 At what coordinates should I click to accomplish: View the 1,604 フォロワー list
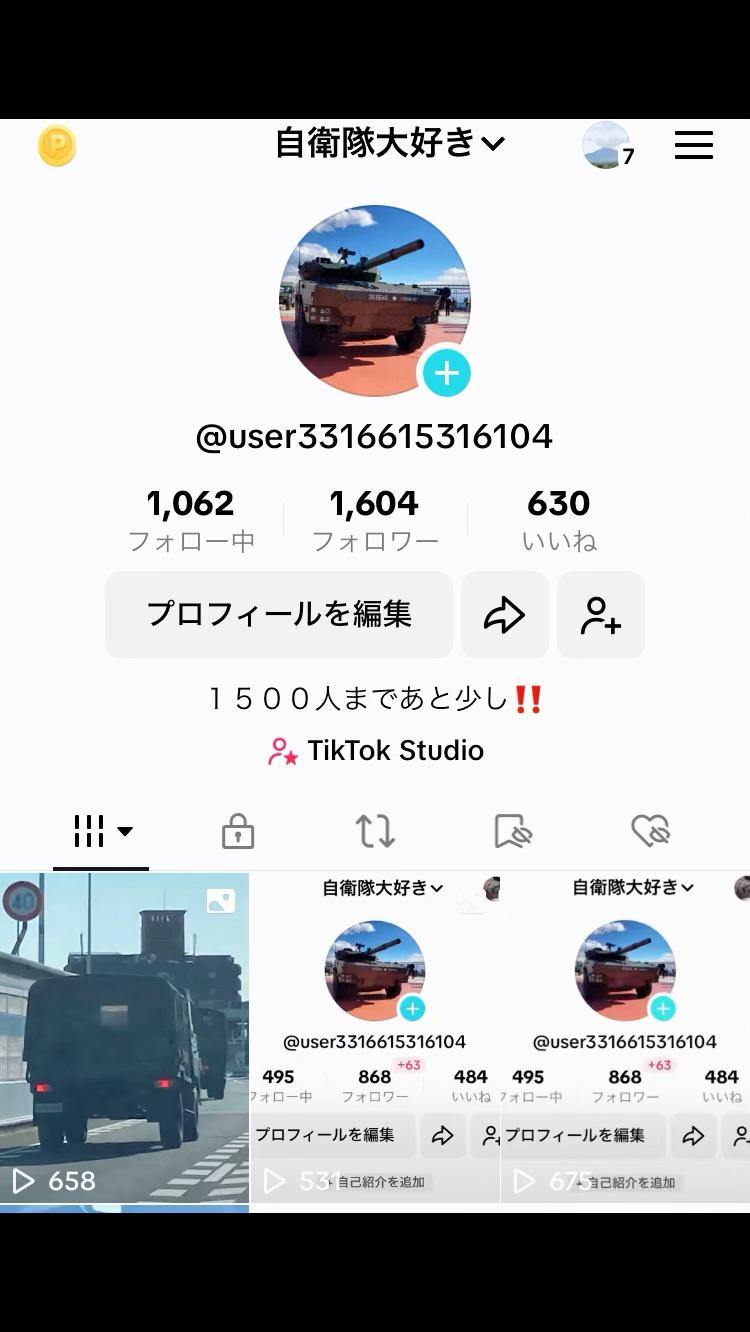tap(375, 520)
